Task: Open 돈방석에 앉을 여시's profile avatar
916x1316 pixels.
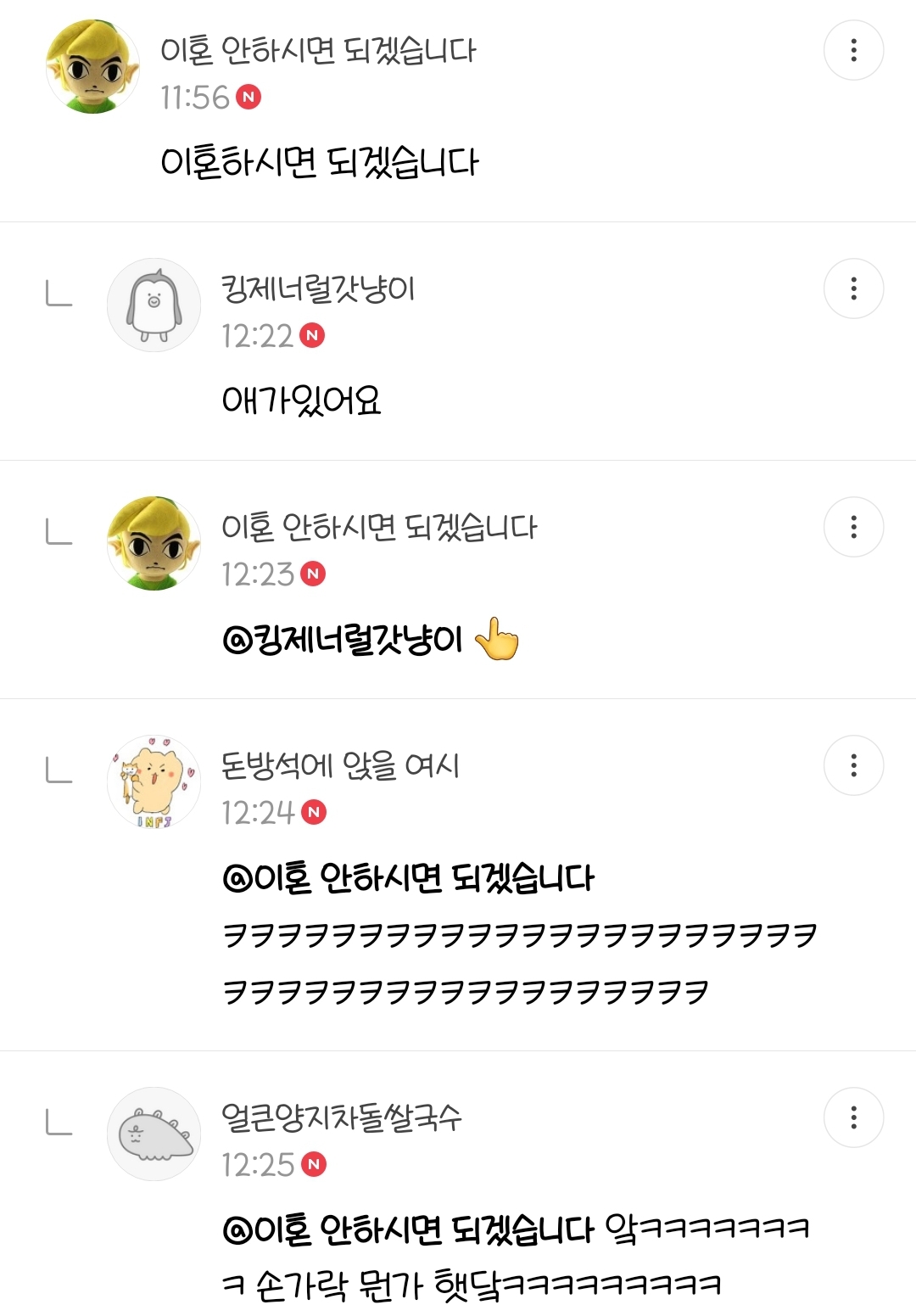Action: (154, 781)
